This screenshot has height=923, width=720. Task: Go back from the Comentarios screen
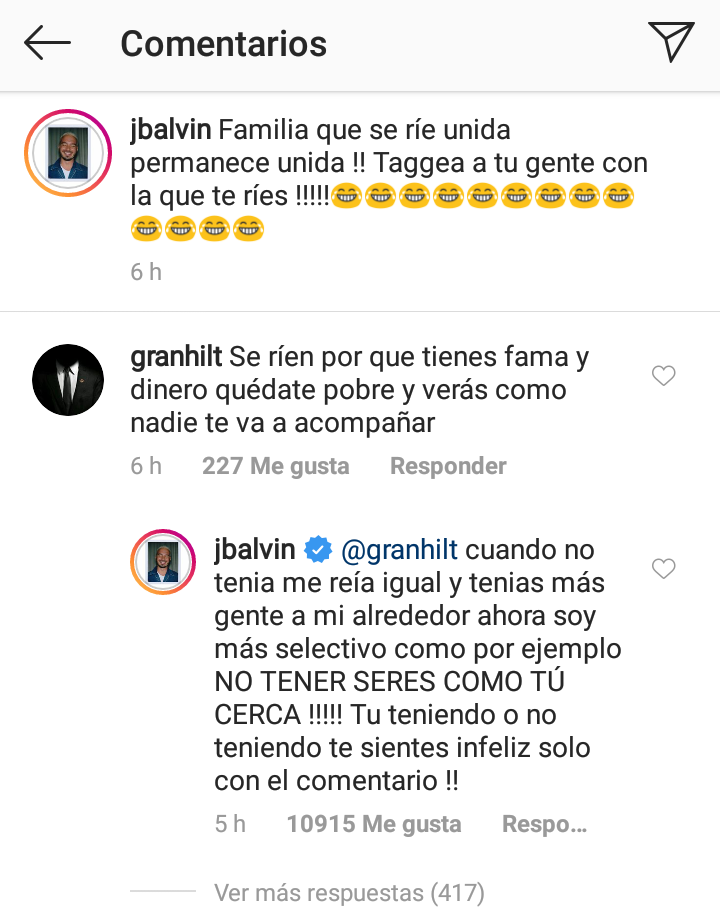pyautogui.click(x=47, y=43)
